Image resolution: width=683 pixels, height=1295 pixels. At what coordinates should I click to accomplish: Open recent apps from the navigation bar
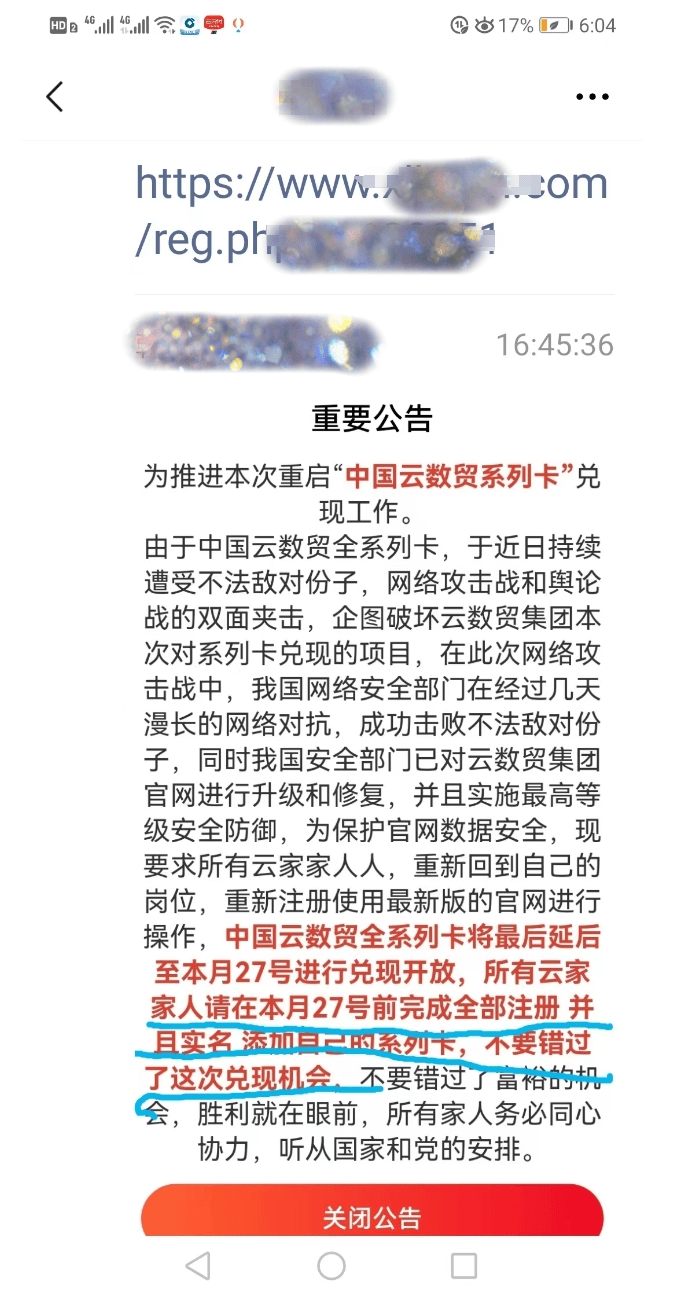[463, 1266]
